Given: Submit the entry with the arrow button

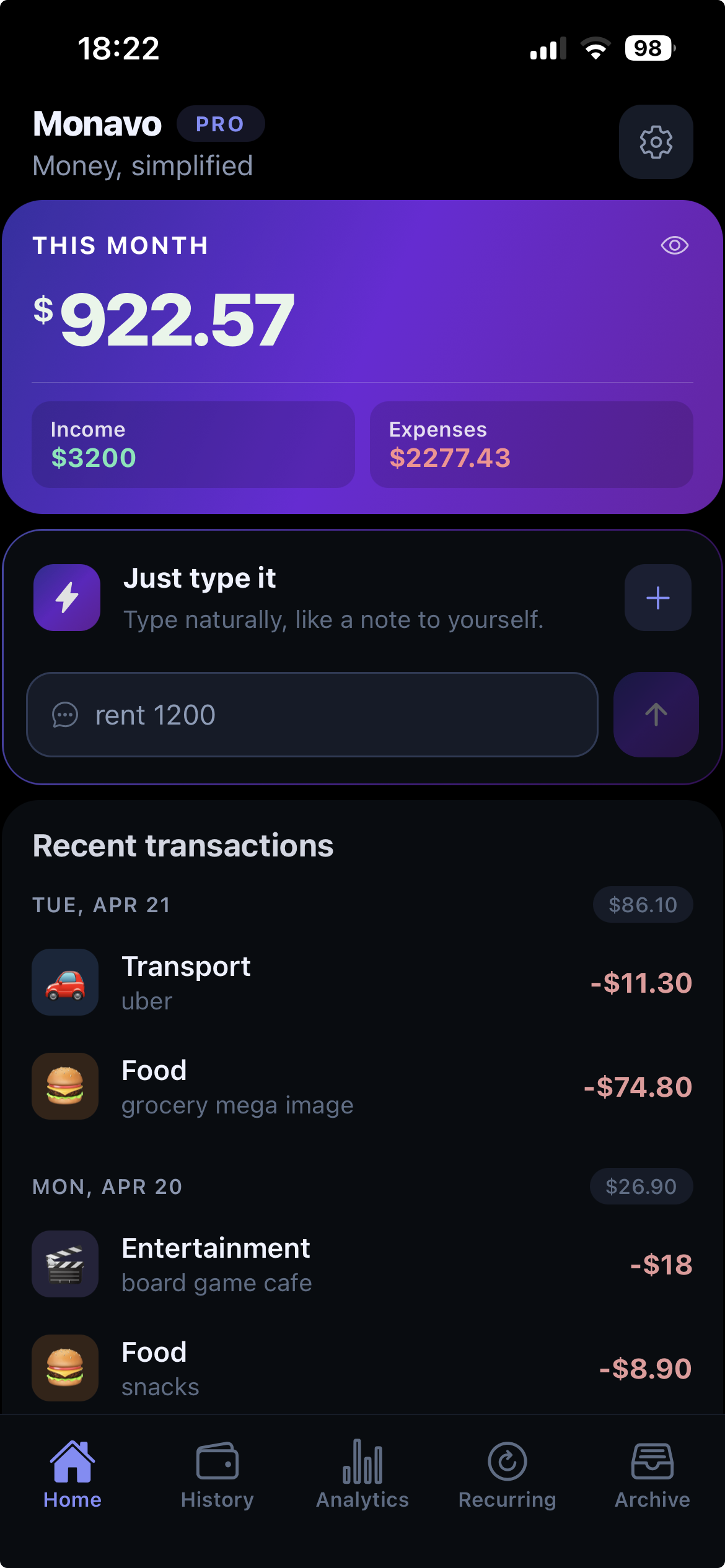Looking at the screenshot, I should (656, 715).
